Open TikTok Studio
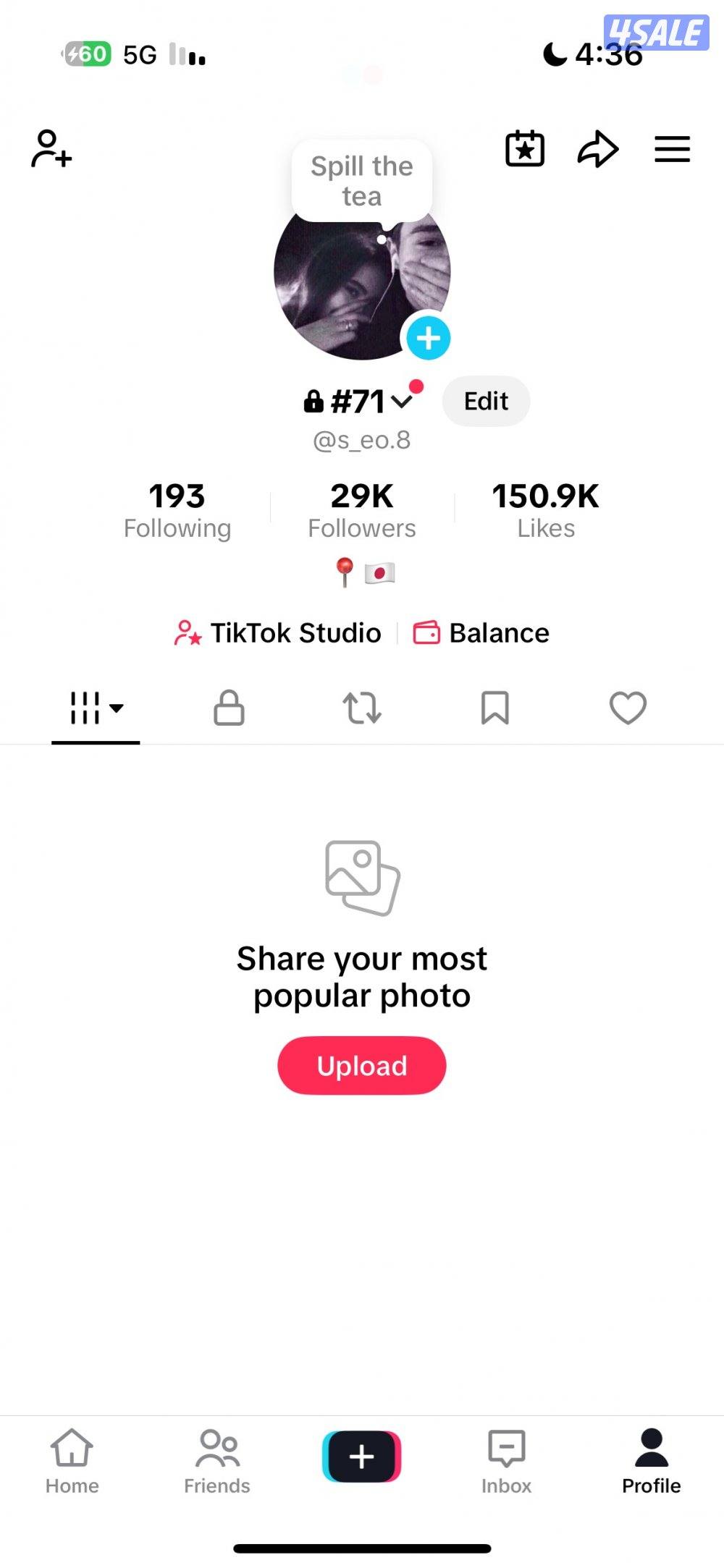 [279, 633]
